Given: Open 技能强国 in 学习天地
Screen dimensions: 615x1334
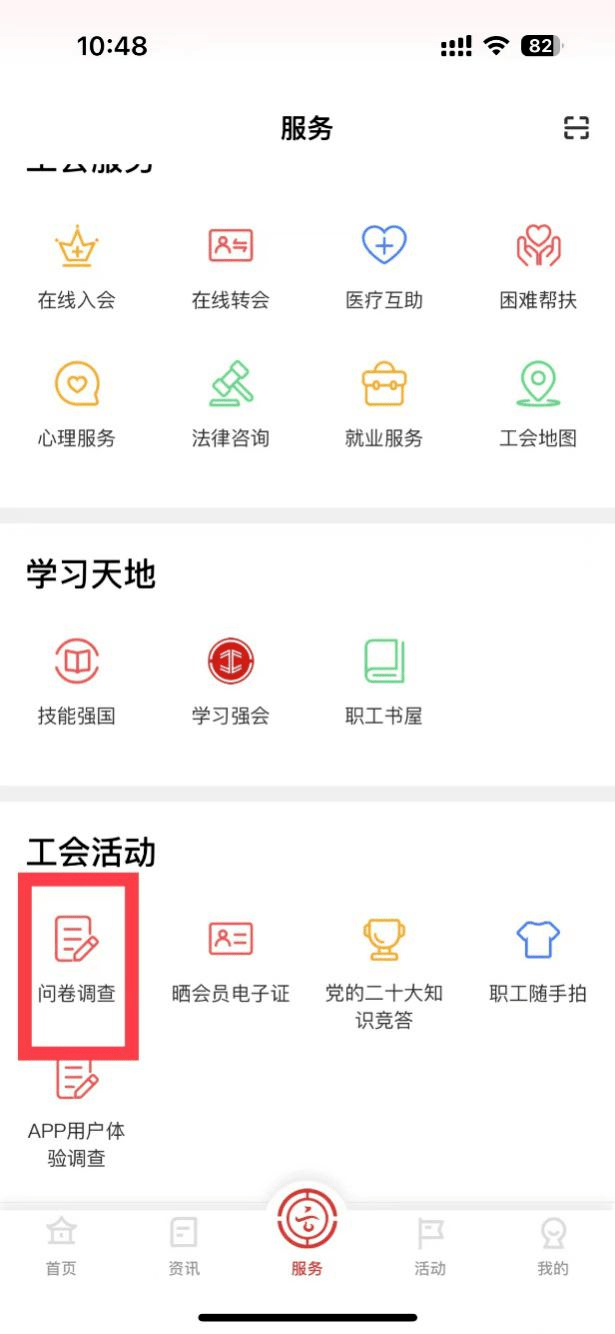Looking at the screenshot, I should [x=76, y=680].
